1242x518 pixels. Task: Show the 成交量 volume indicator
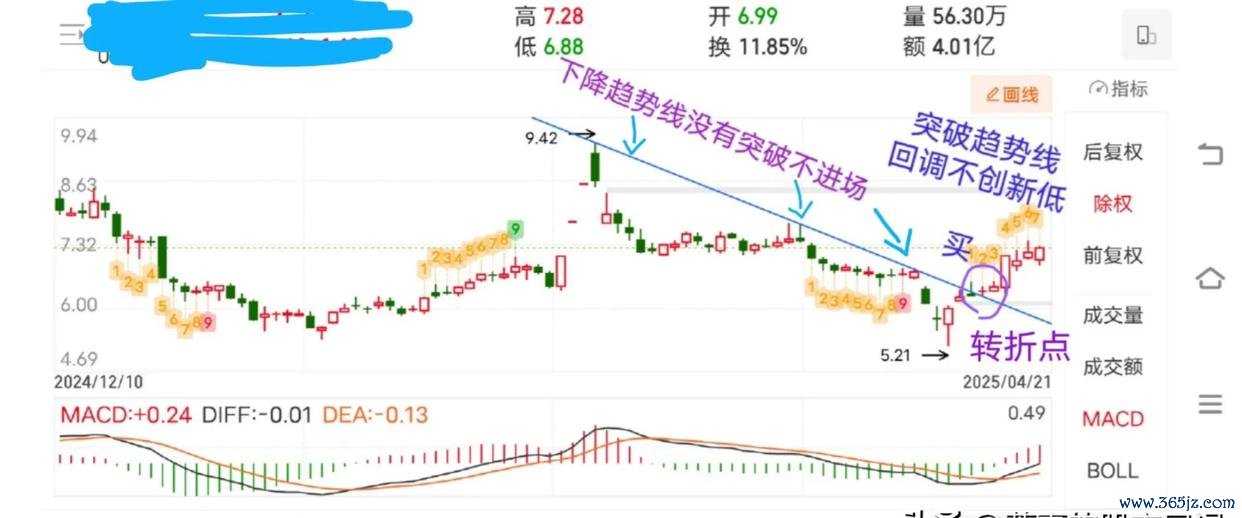click(1112, 315)
